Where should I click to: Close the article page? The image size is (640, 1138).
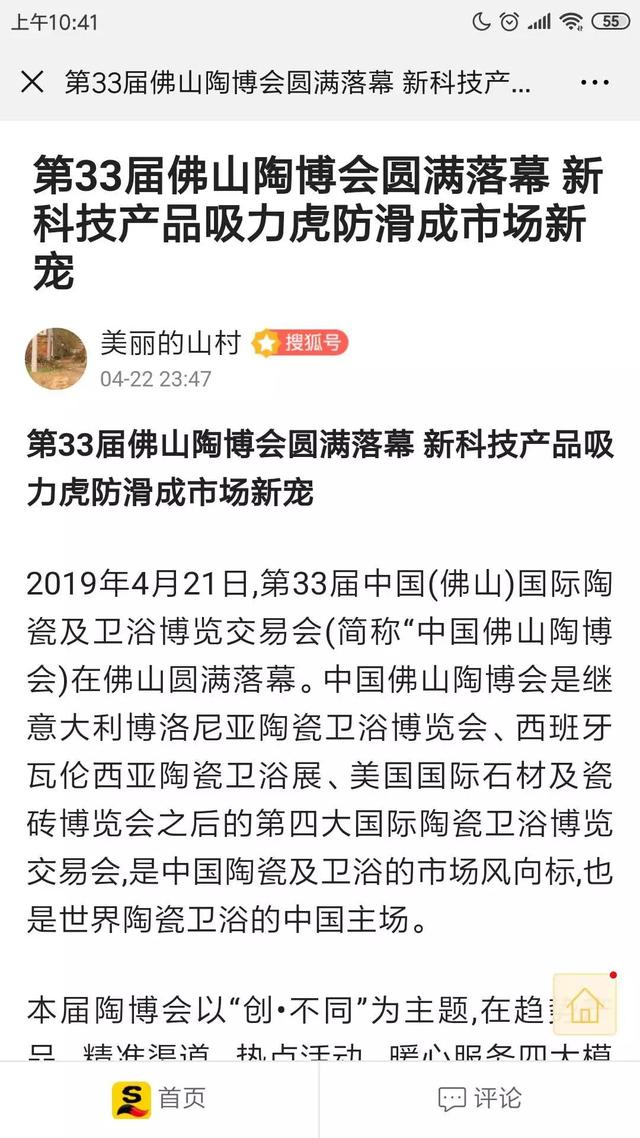33,82
